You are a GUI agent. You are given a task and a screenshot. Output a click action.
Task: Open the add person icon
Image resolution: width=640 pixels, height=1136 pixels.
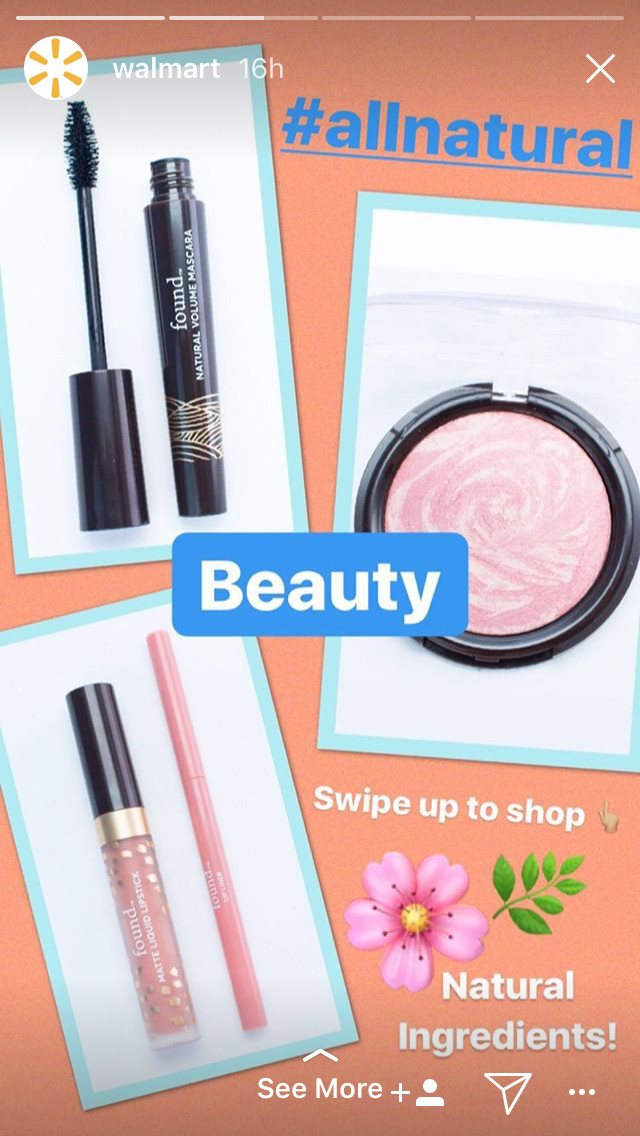[418, 1092]
